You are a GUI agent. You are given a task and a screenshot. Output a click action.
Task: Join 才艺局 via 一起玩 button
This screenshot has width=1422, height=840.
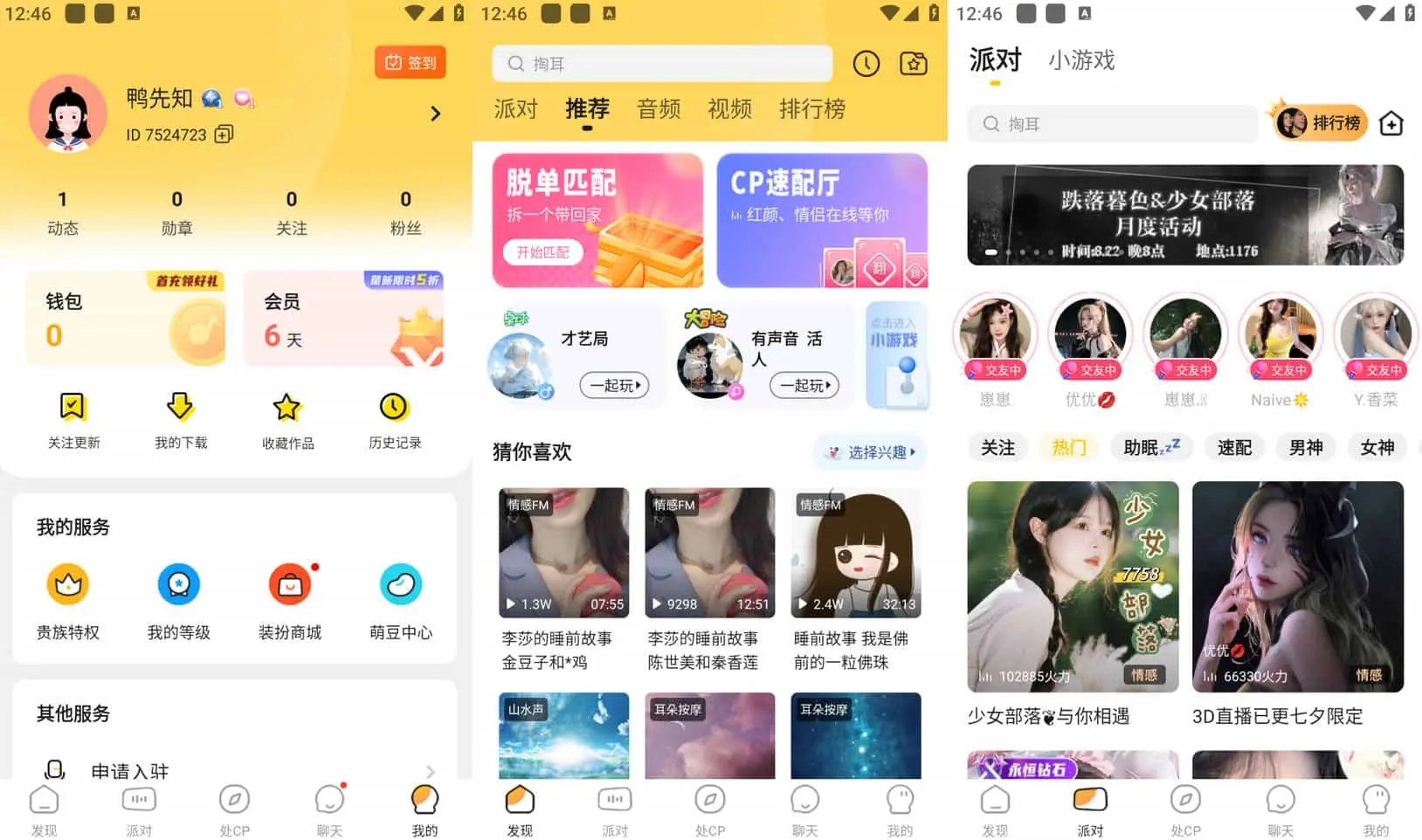614,385
